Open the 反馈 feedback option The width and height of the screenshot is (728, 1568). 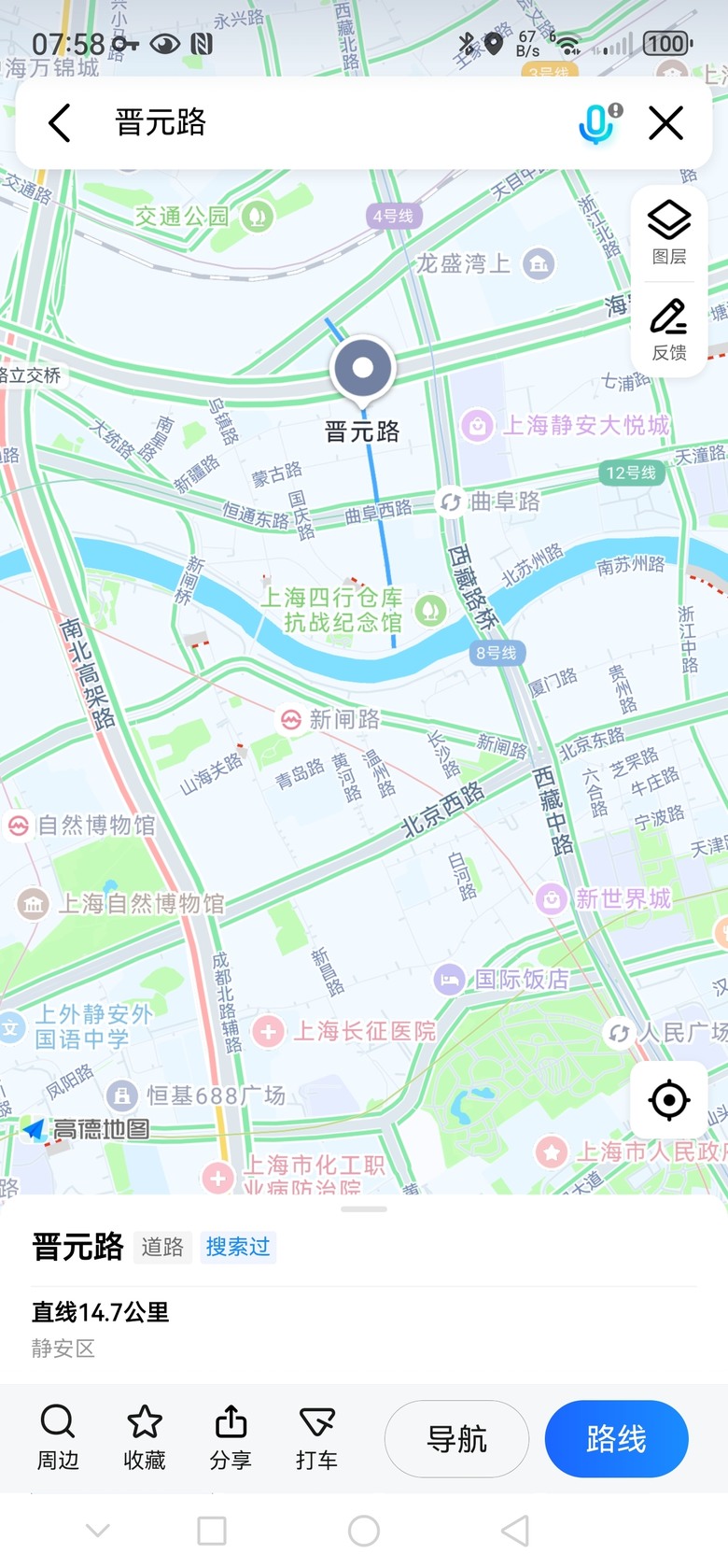pos(669,330)
